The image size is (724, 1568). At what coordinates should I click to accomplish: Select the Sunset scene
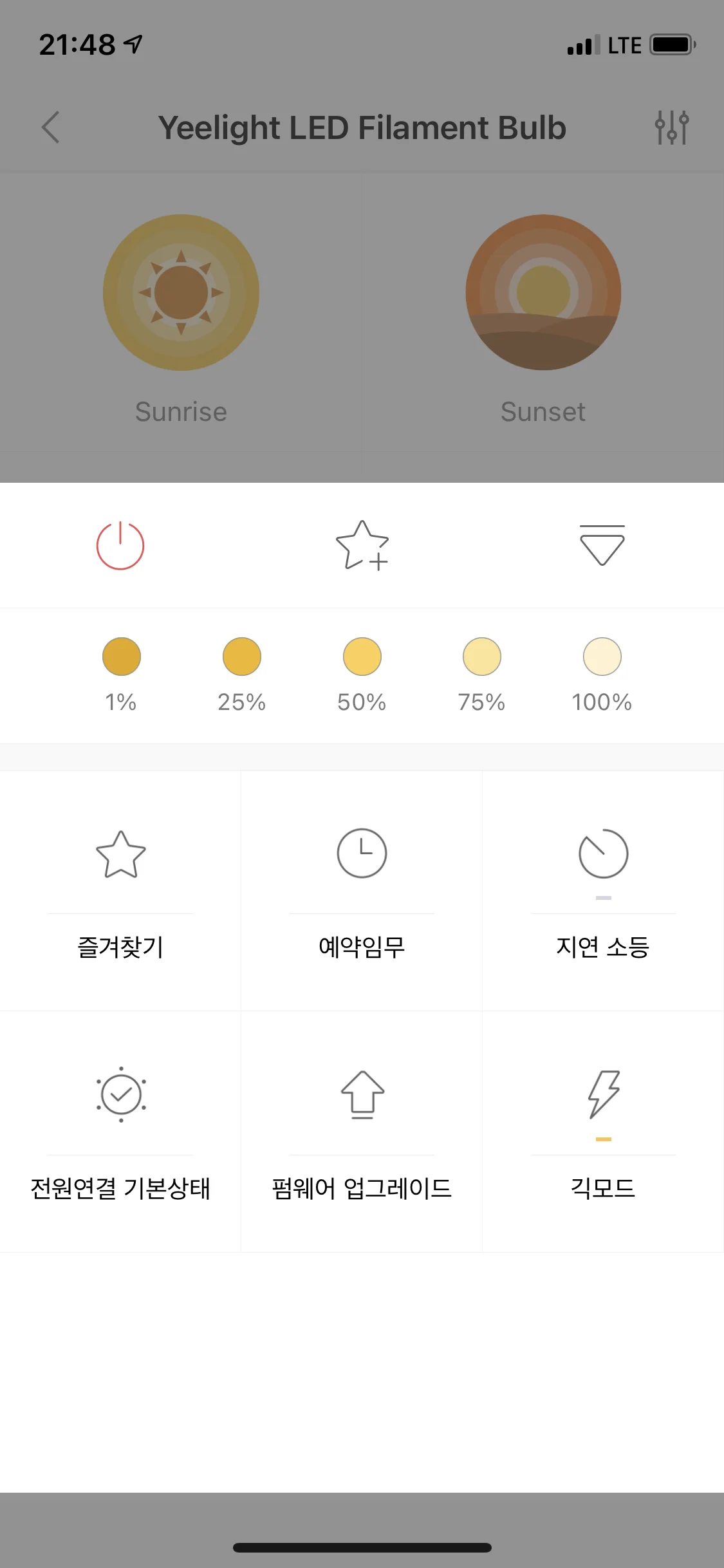pos(543,293)
